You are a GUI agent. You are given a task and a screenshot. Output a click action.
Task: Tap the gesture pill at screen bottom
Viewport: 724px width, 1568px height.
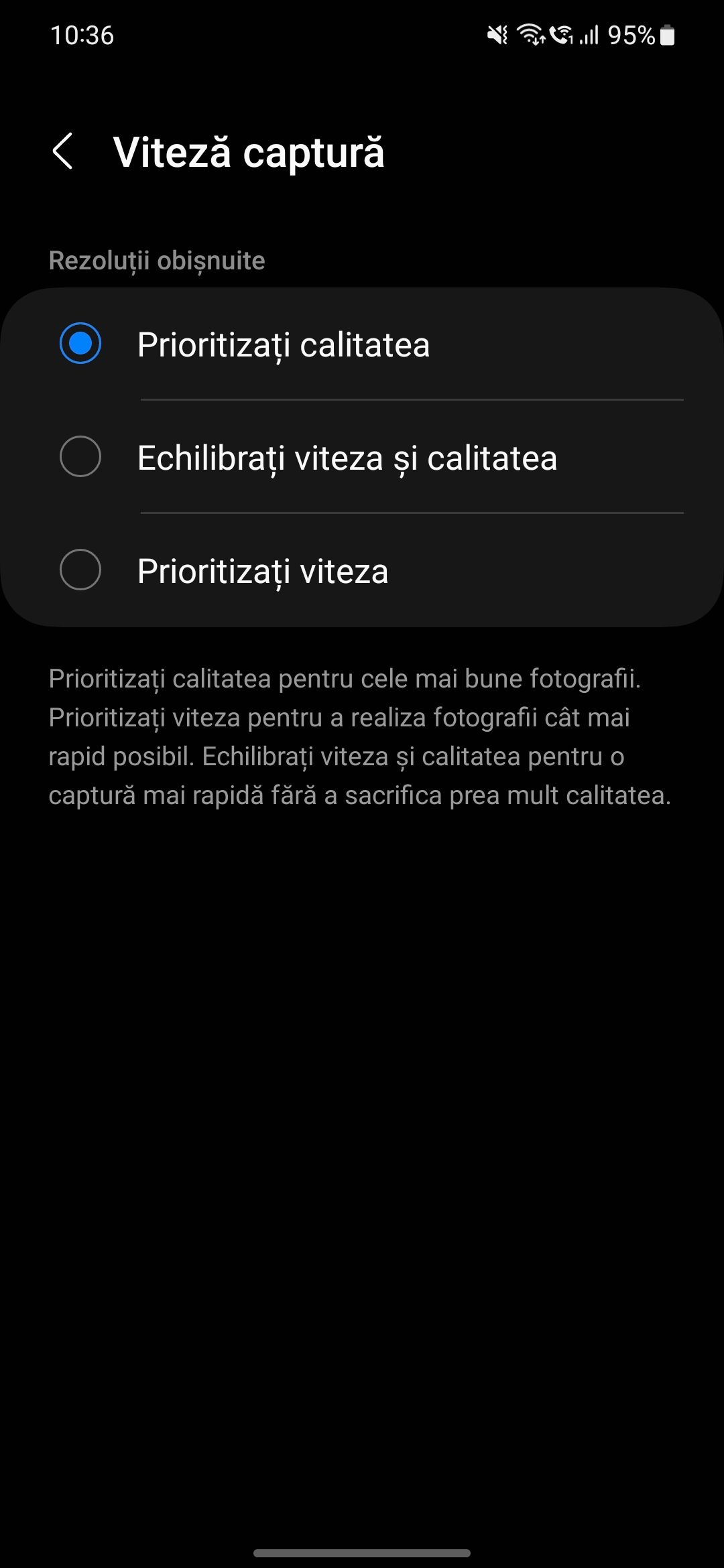(362, 1551)
